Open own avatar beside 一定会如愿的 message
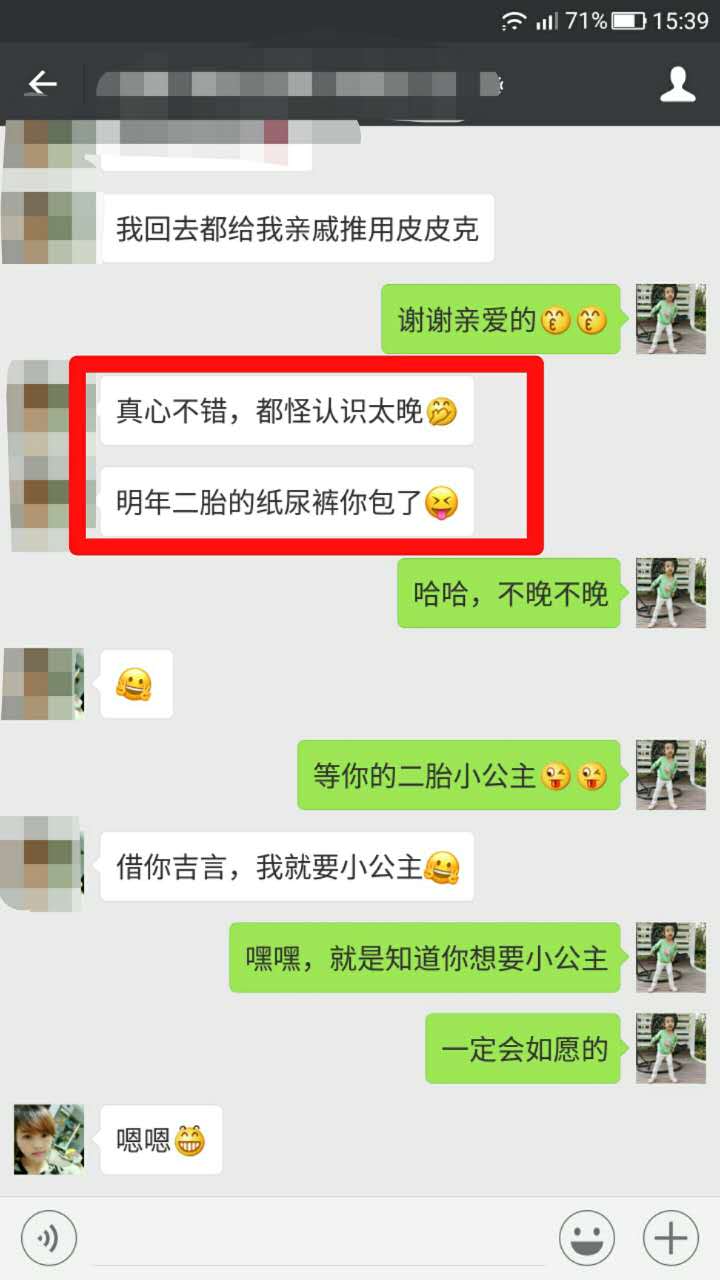This screenshot has width=720, height=1280. (671, 1048)
